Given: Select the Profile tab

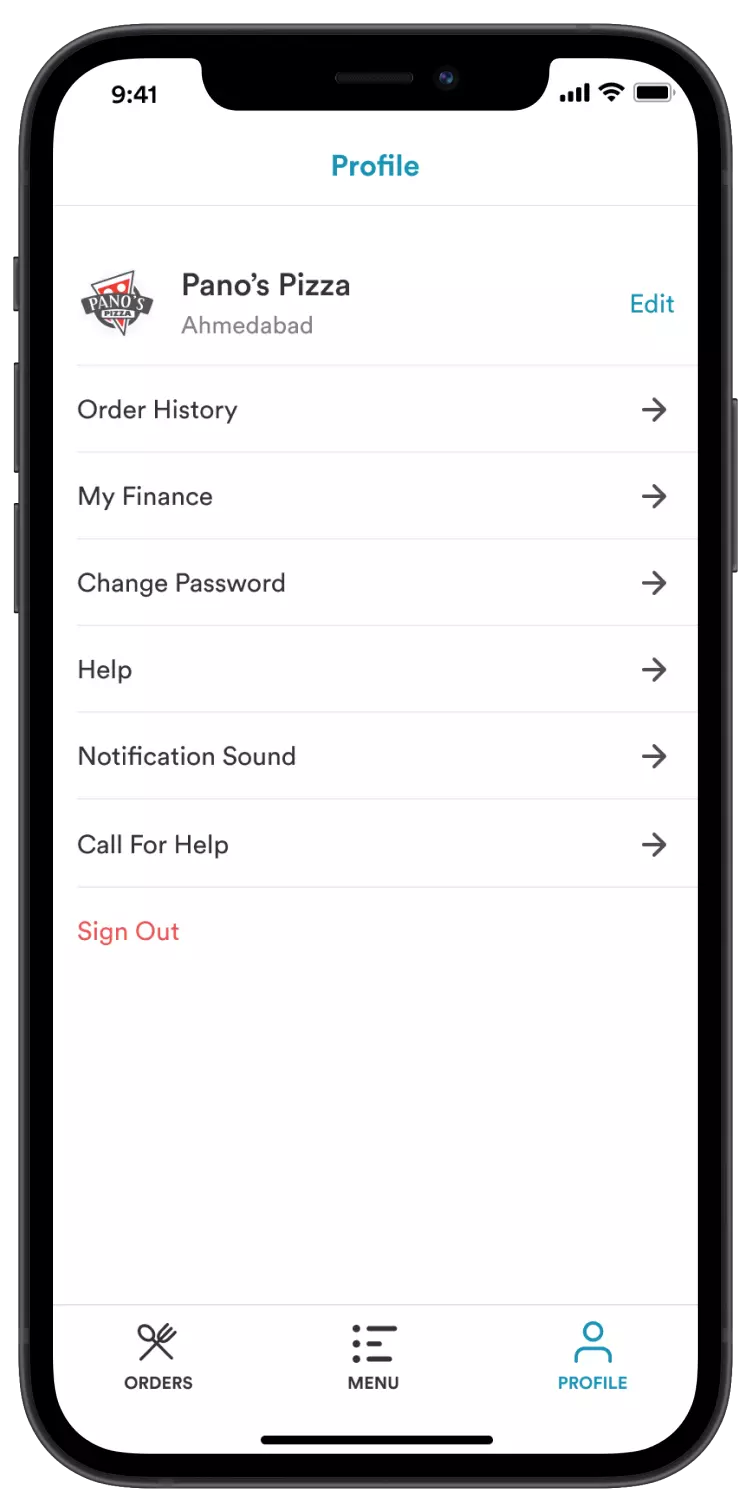Looking at the screenshot, I should 592,1356.
